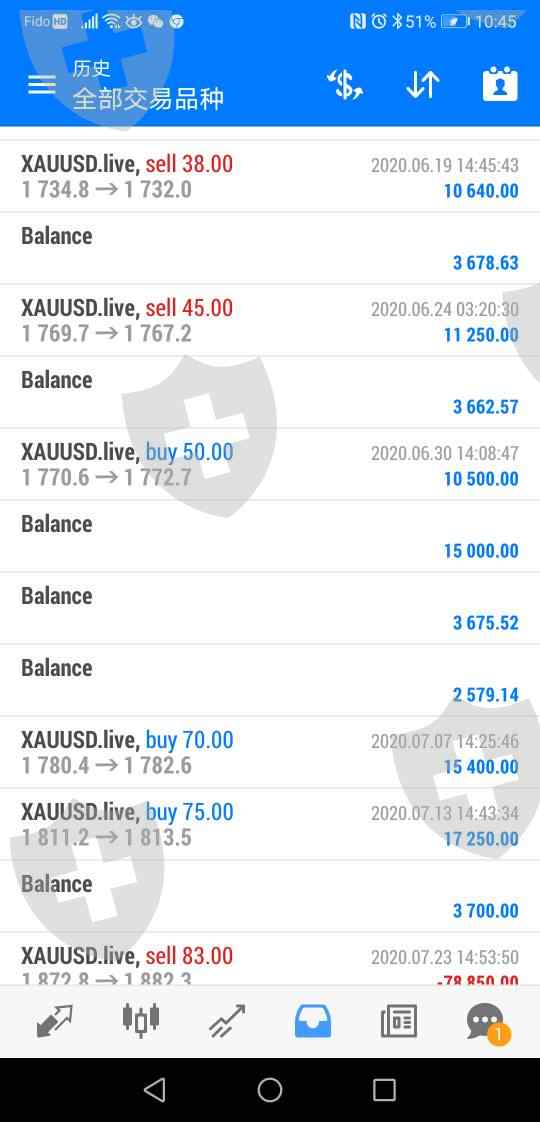Image resolution: width=540 pixels, height=1122 pixels.
Task: Switch to the Trade tab
Action: click(227, 1021)
